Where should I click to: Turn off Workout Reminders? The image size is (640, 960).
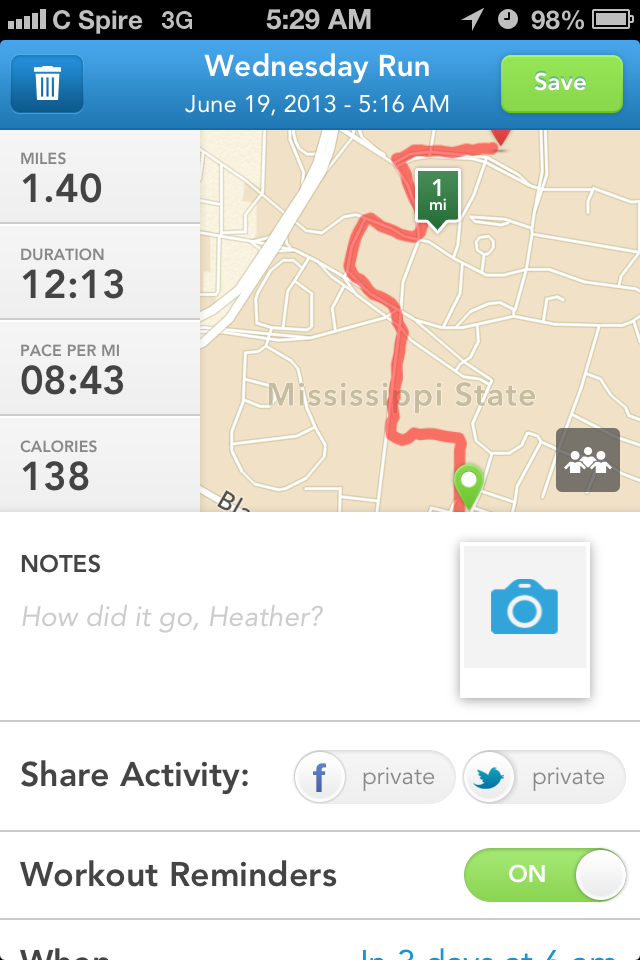[x=545, y=875]
